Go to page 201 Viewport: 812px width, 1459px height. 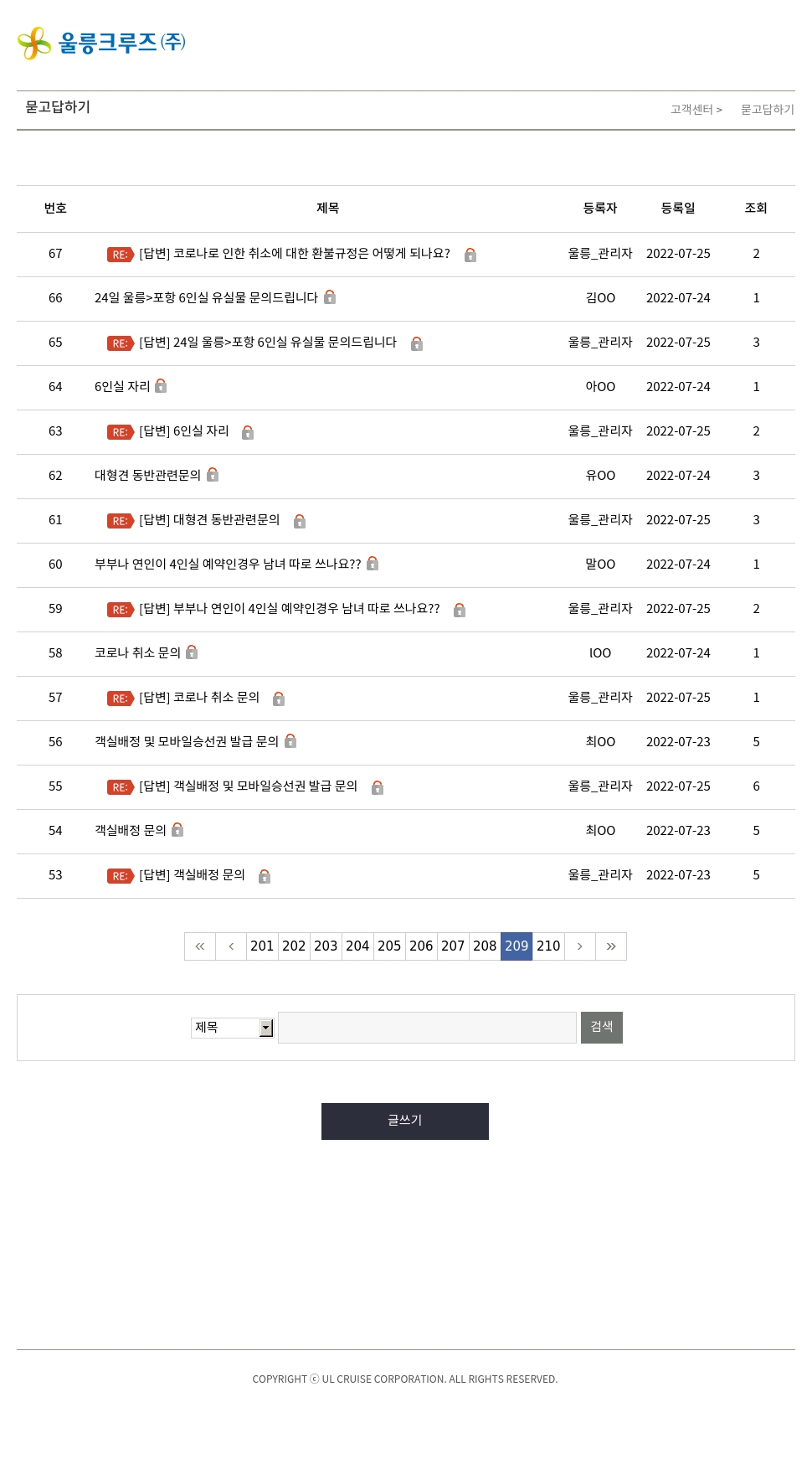pyautogui.click(x=262, y=946)
